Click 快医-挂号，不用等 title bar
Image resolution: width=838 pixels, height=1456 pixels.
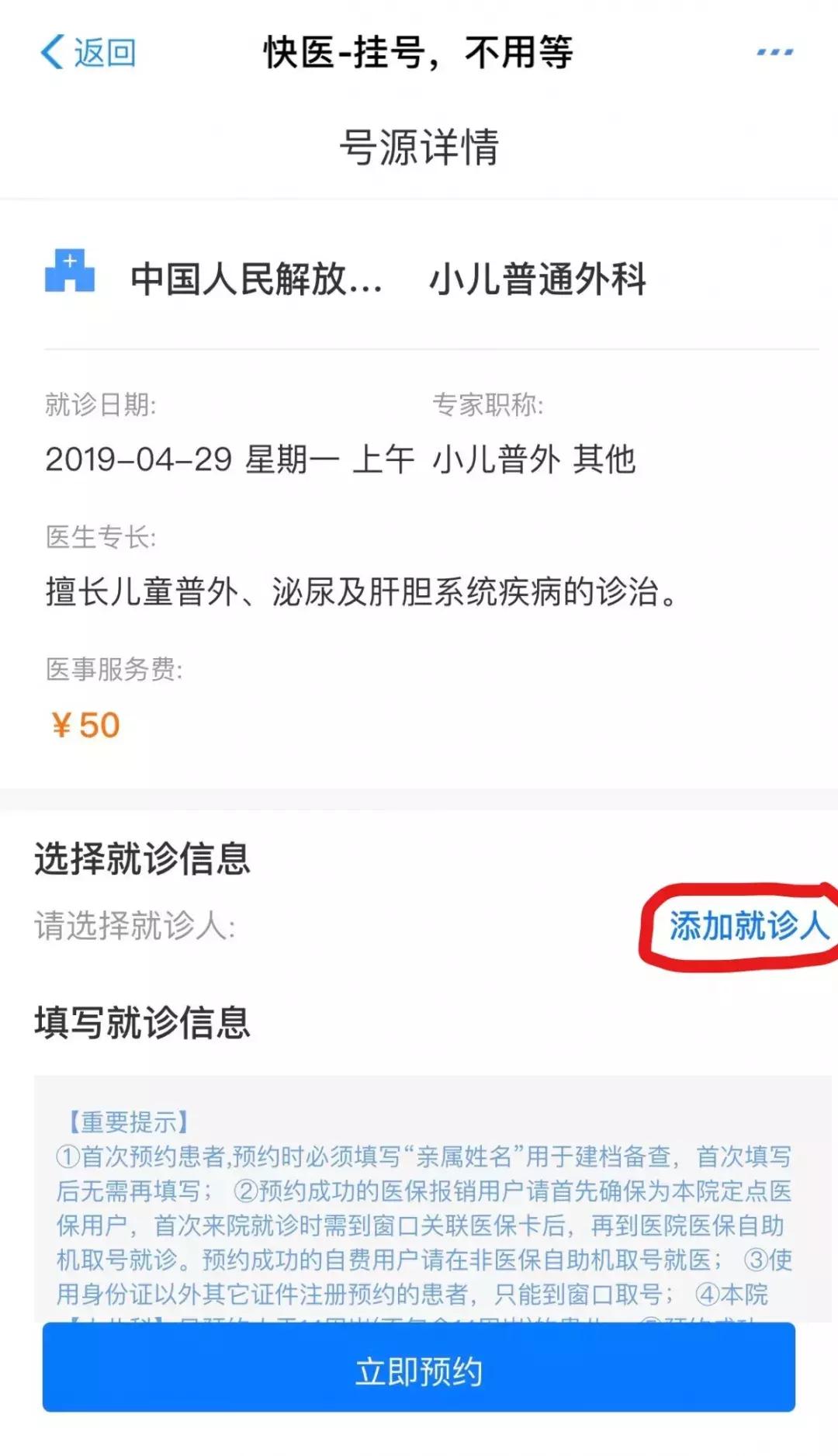(419, 53)
